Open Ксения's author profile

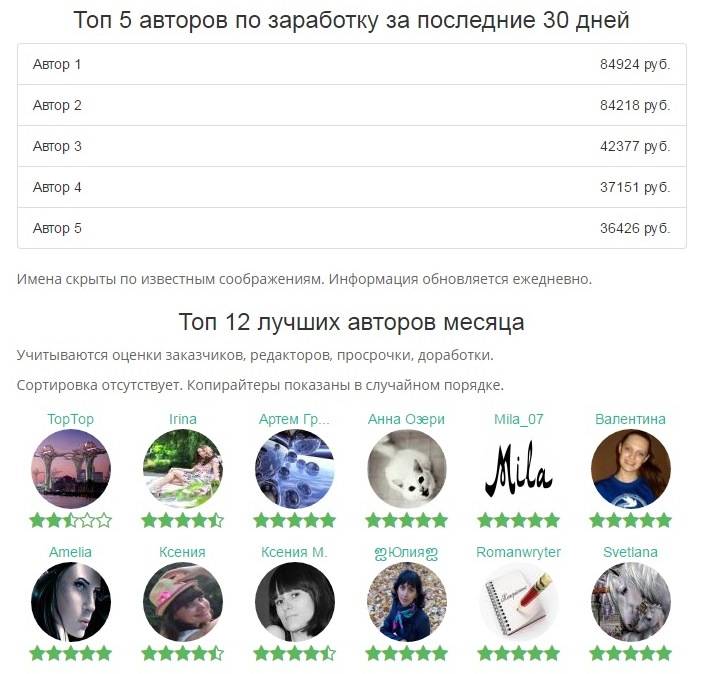click(x=182, y=552)
